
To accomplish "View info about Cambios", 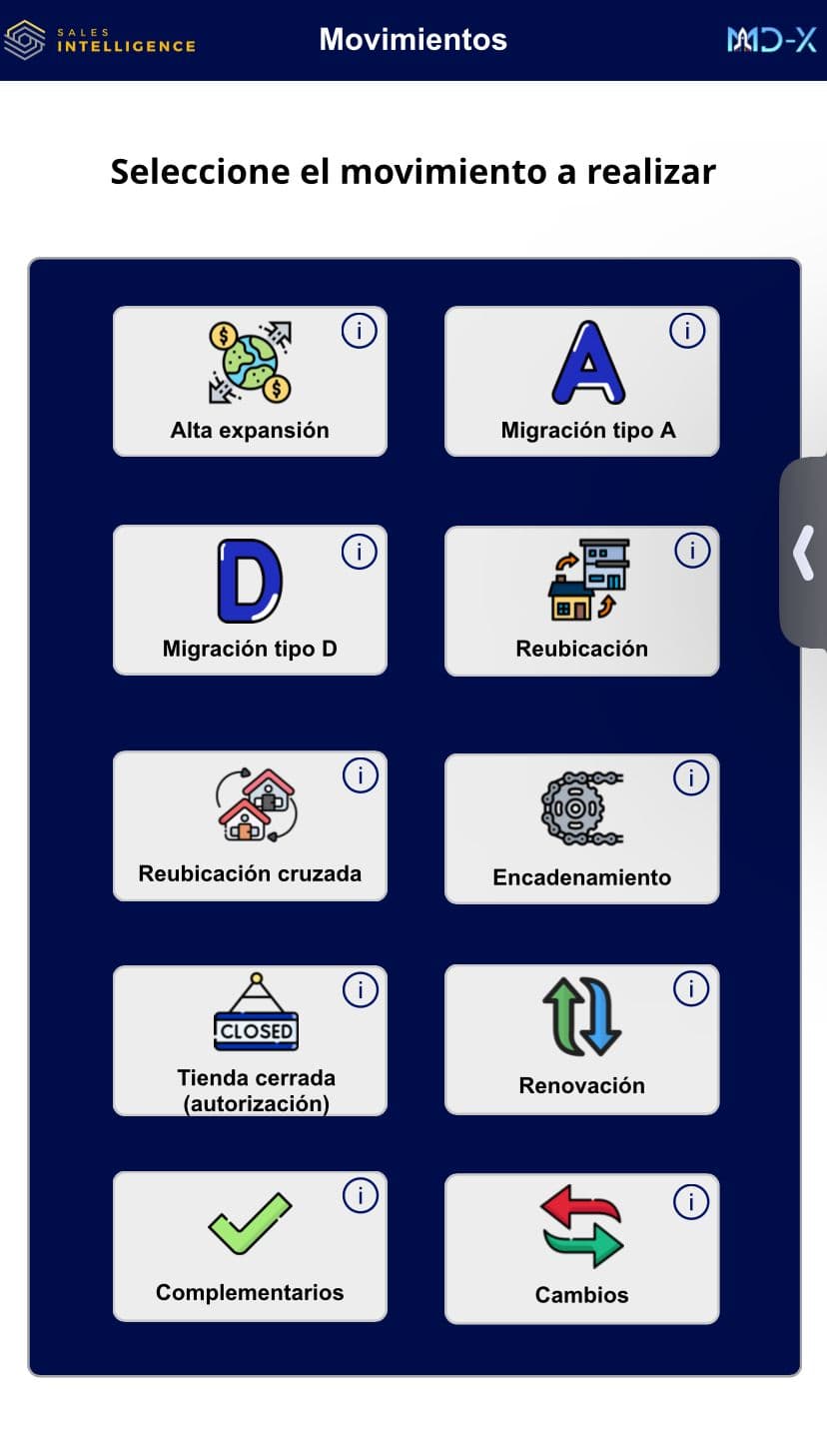I will (691, 1201).
